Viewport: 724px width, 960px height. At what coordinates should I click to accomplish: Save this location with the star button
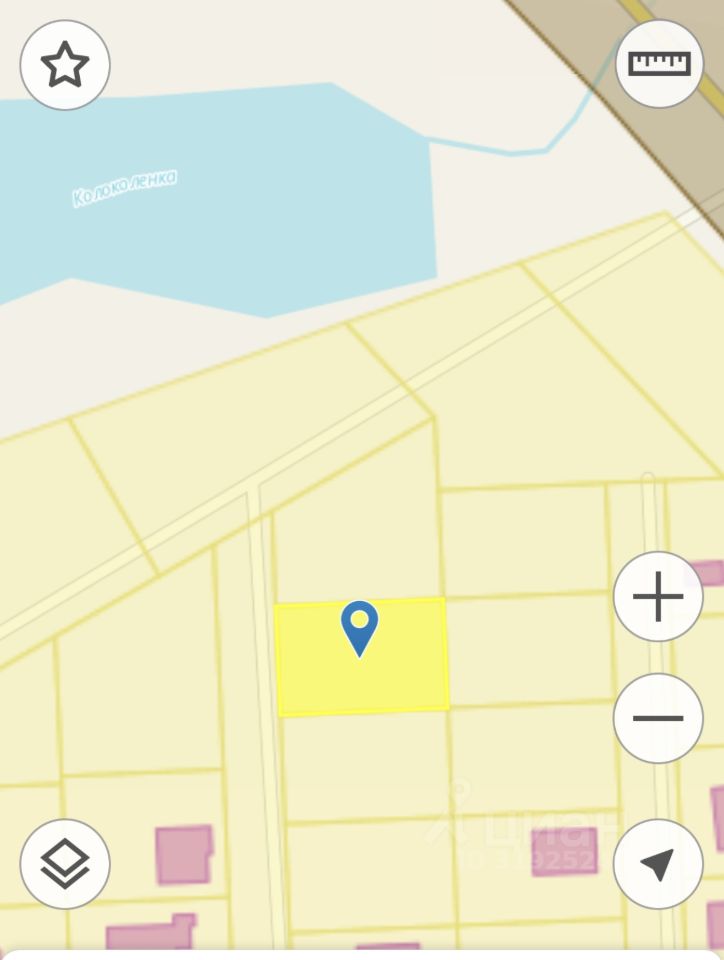(x=65, y=65)
